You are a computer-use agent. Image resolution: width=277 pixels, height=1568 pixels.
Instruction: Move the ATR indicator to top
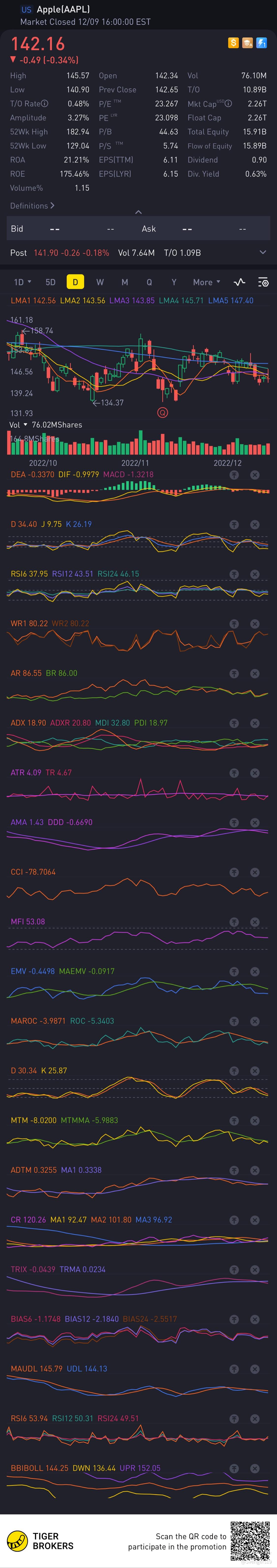(234, 773)
